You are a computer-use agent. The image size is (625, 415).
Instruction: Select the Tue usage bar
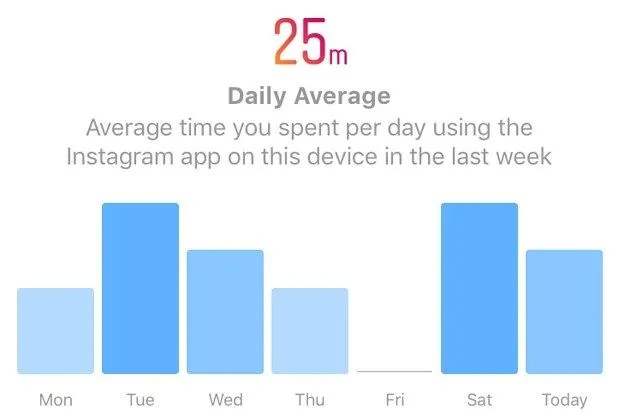click(x=140, y=288)
